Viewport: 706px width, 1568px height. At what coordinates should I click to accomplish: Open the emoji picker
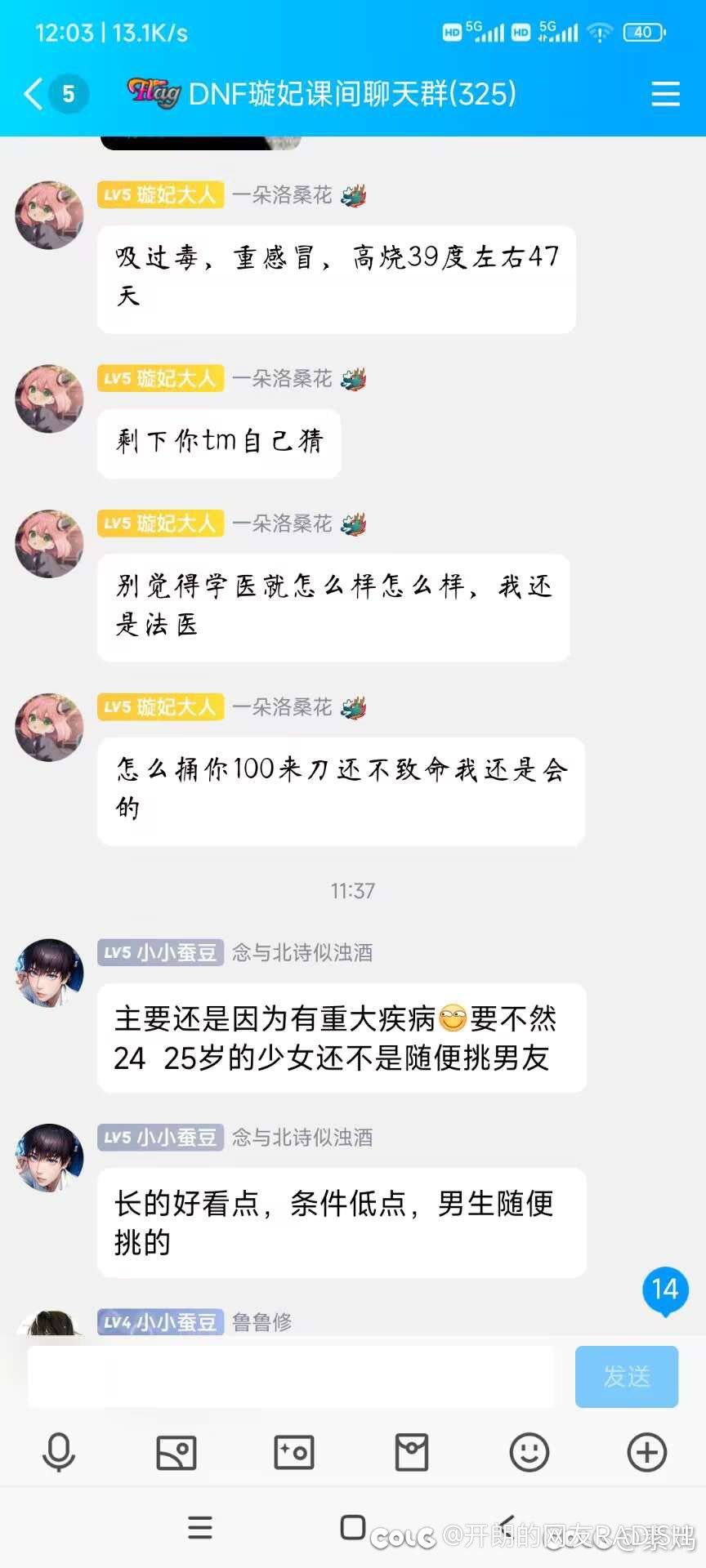529,1453
